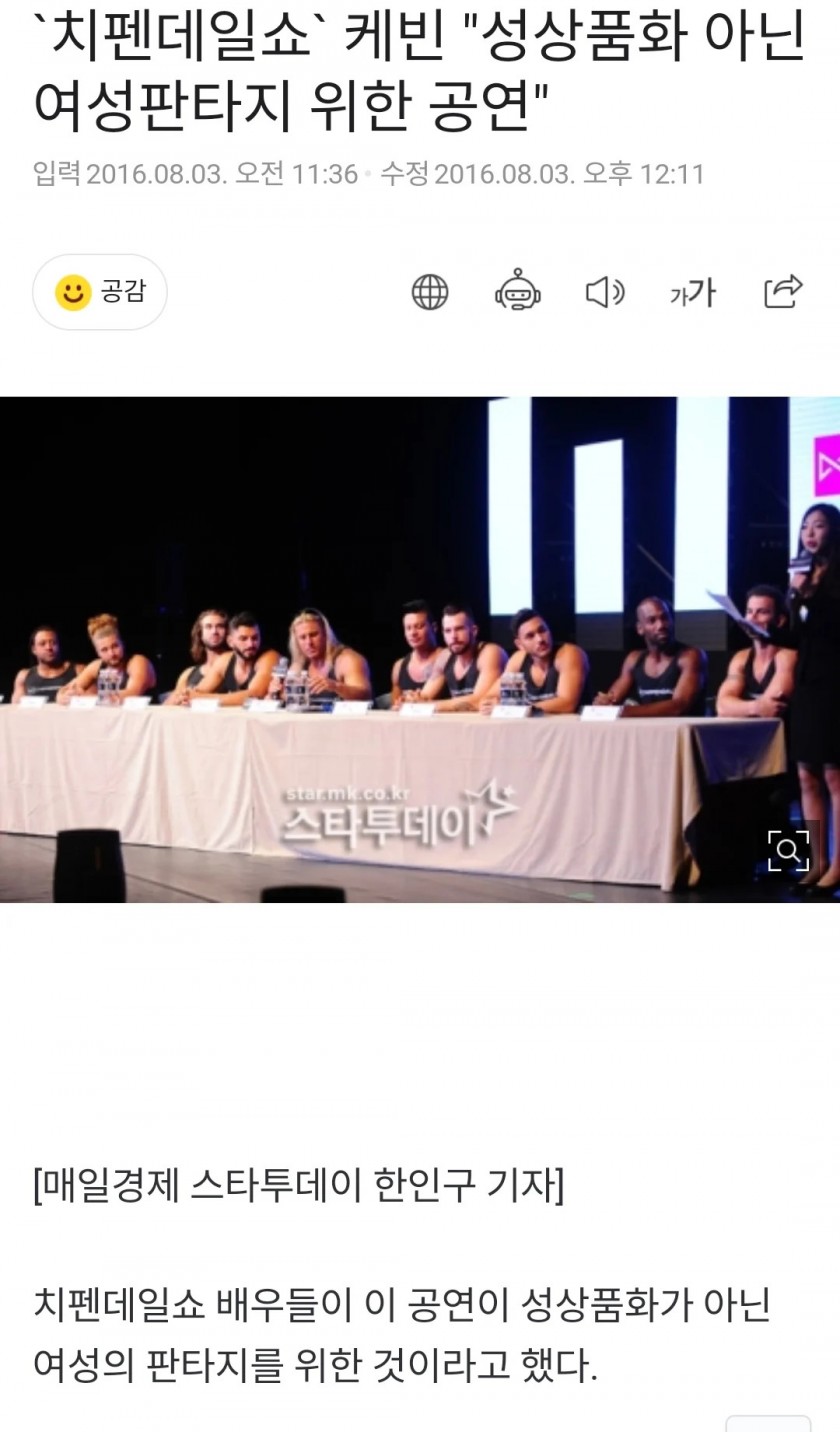Enlarge the press conference photo
Screen dimensions: 840x1432
click(x=788, y=851)
